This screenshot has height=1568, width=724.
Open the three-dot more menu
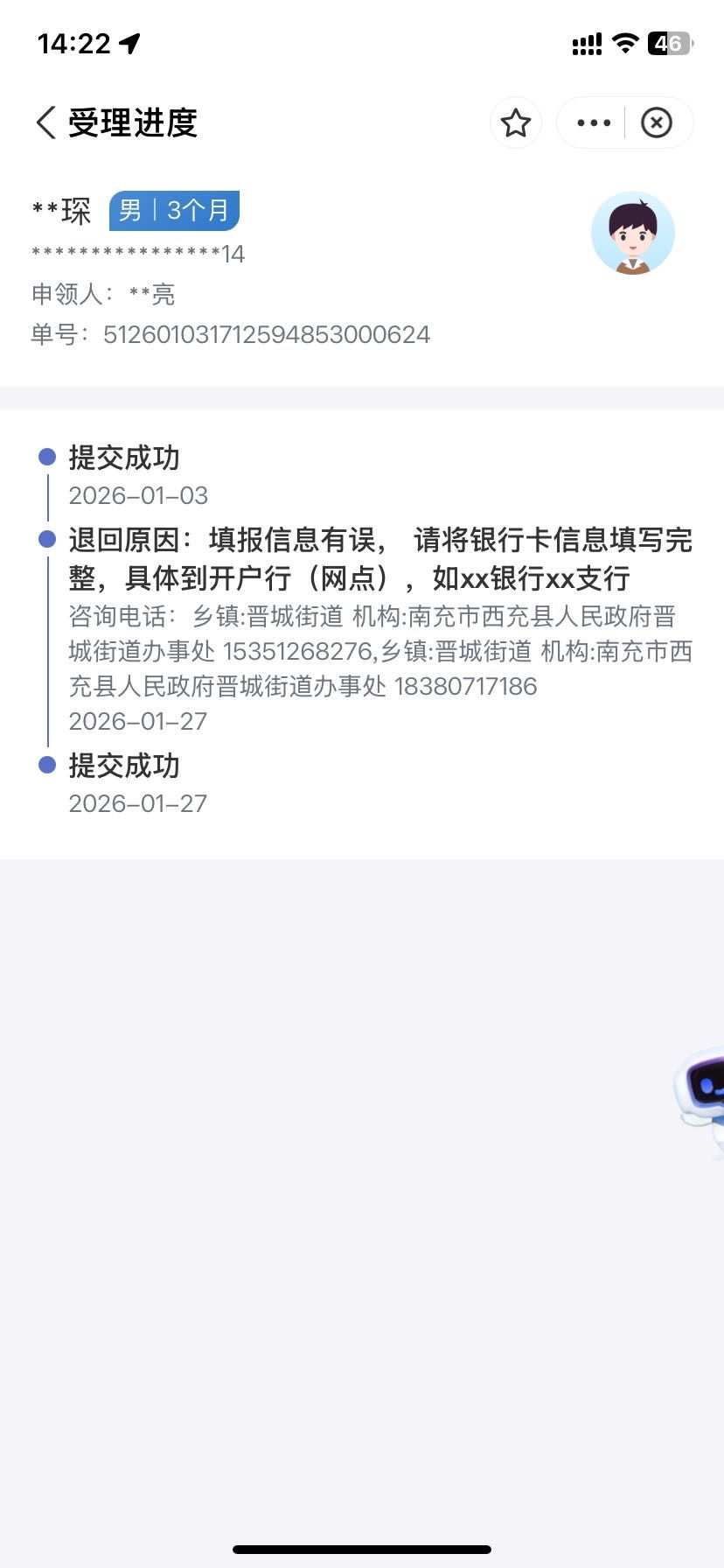click(594, 122)
